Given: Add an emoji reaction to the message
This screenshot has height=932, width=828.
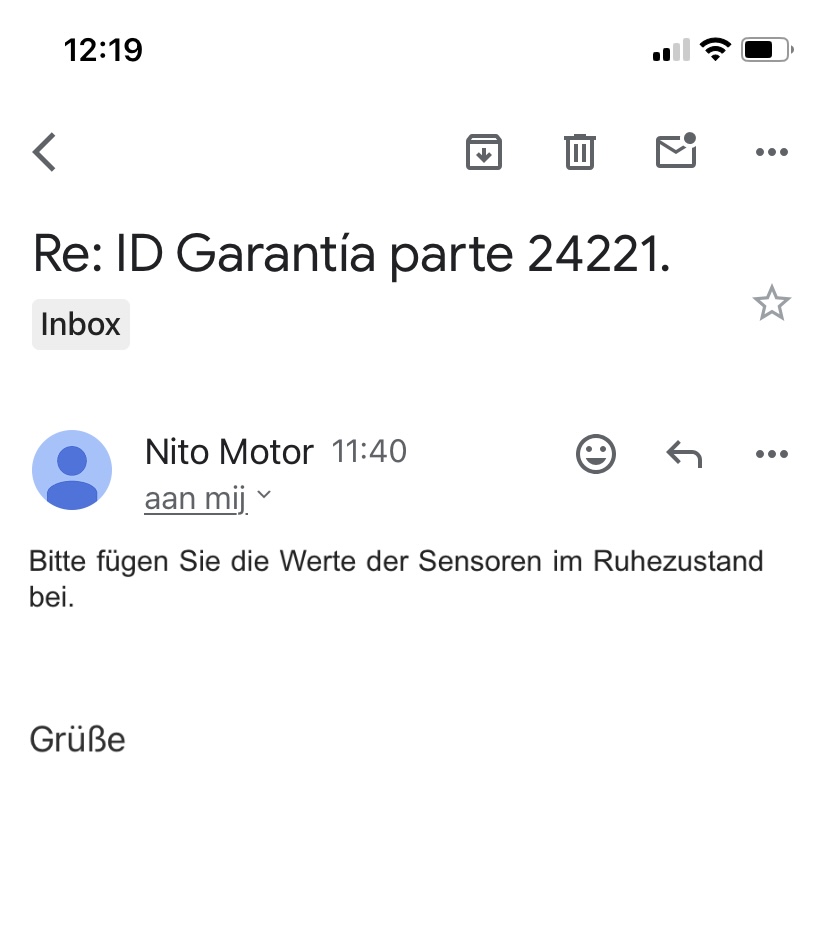Looking at the screenshot, I should [596, 454].
